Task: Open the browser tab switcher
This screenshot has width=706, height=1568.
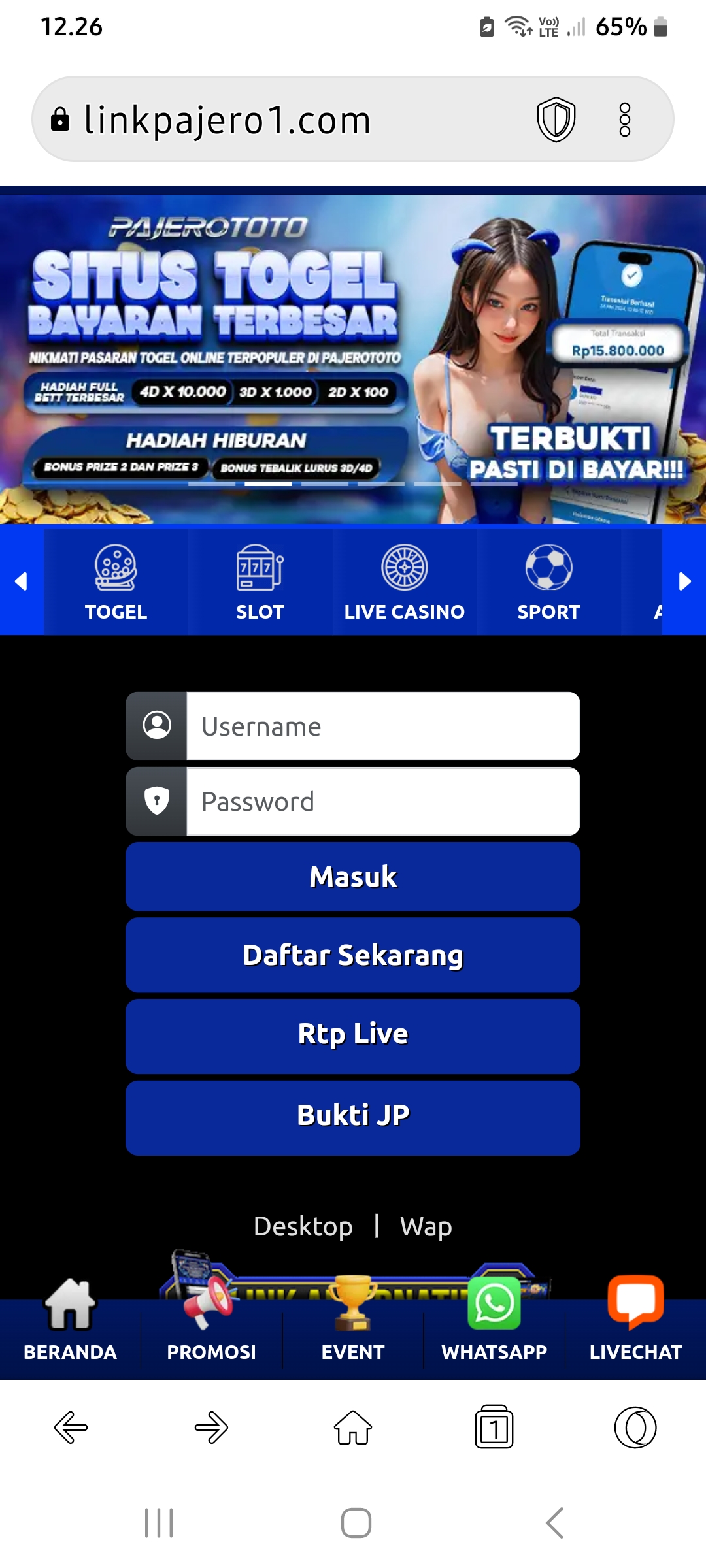Action: (494, 1428)
